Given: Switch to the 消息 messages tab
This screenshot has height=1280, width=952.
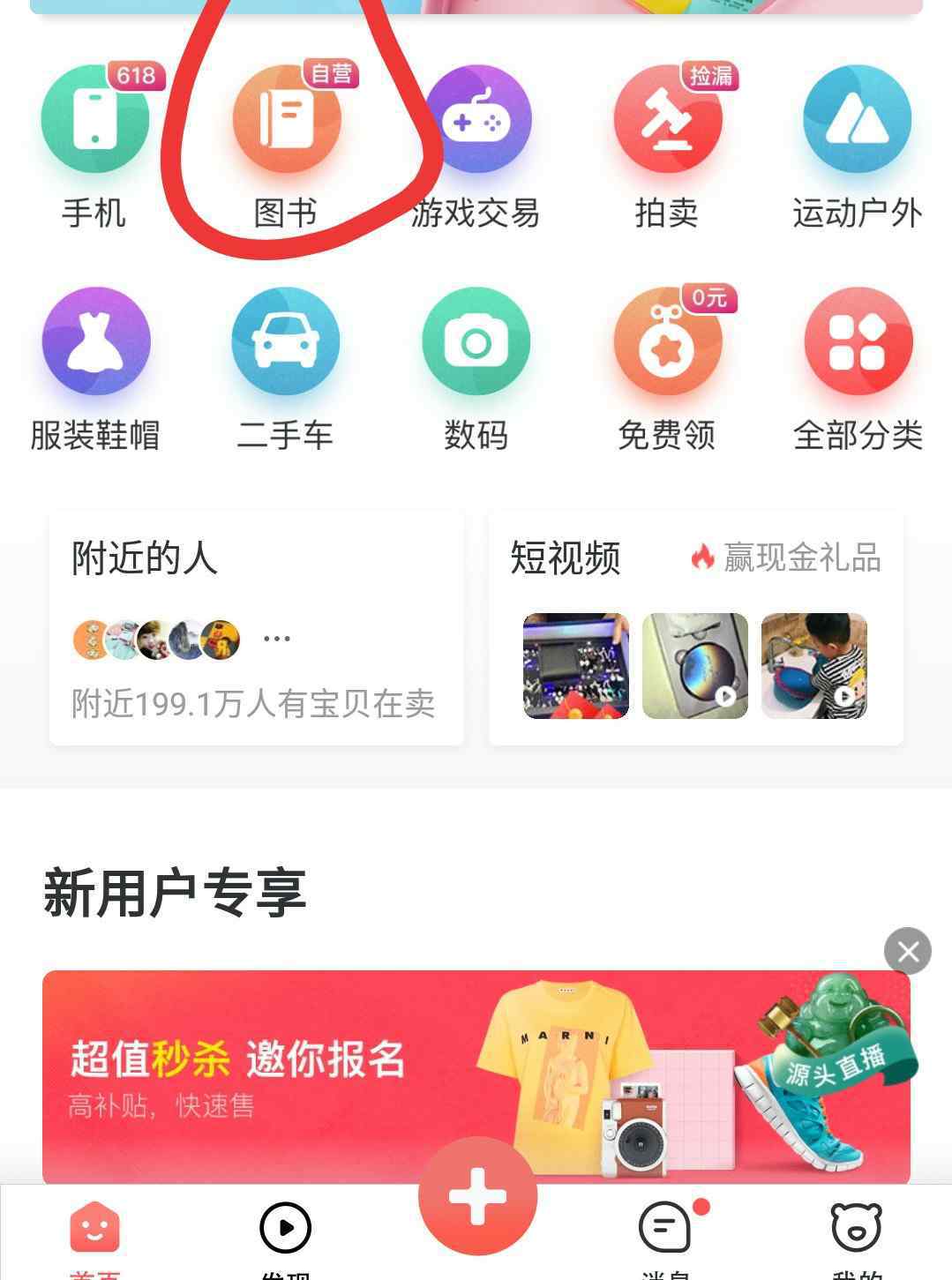Looking at the screenshot, I should point(666,1235).
